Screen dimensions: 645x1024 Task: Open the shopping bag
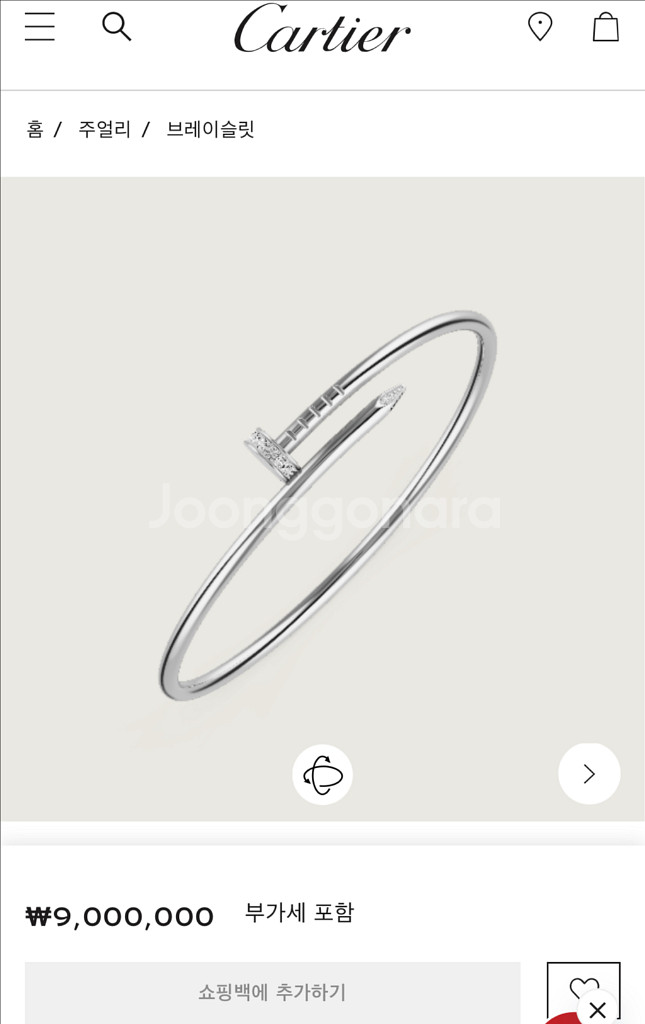605,27
